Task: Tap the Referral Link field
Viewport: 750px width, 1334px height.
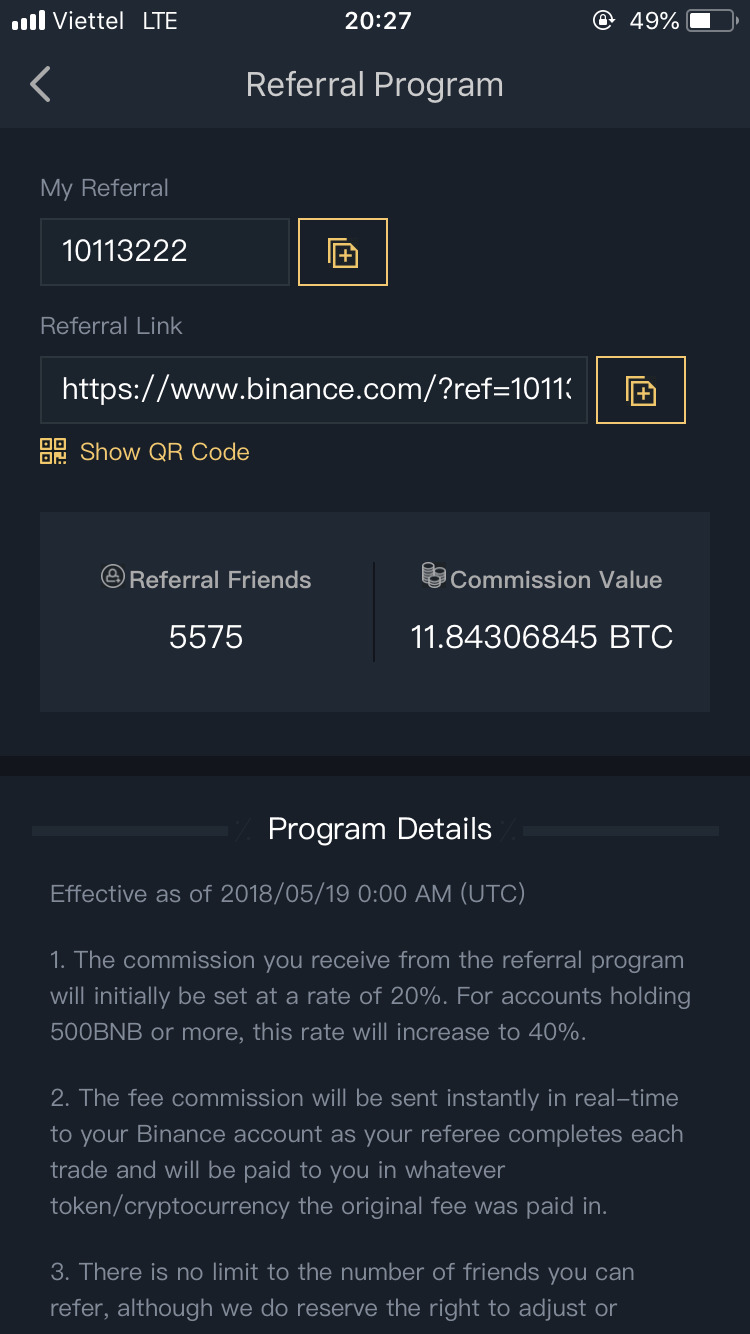Action: [x=314, y=390]
